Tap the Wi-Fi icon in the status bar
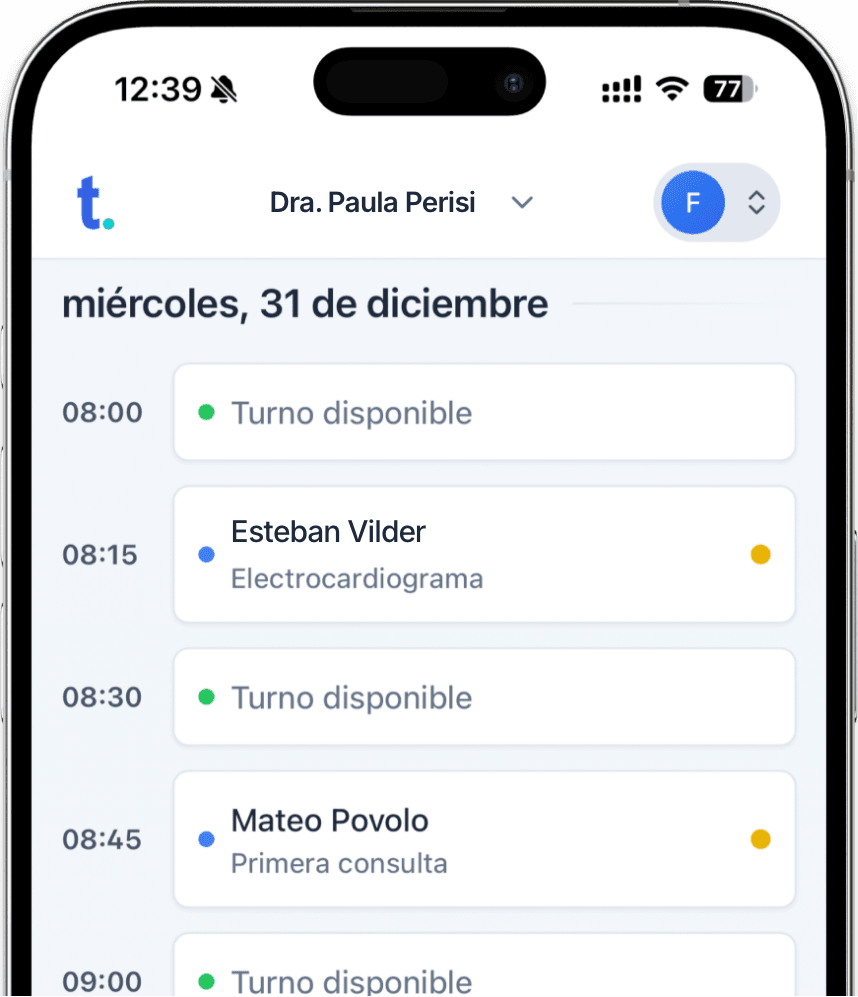The width and height of the screenshot is (858, 997). click(x=673, y=89)
